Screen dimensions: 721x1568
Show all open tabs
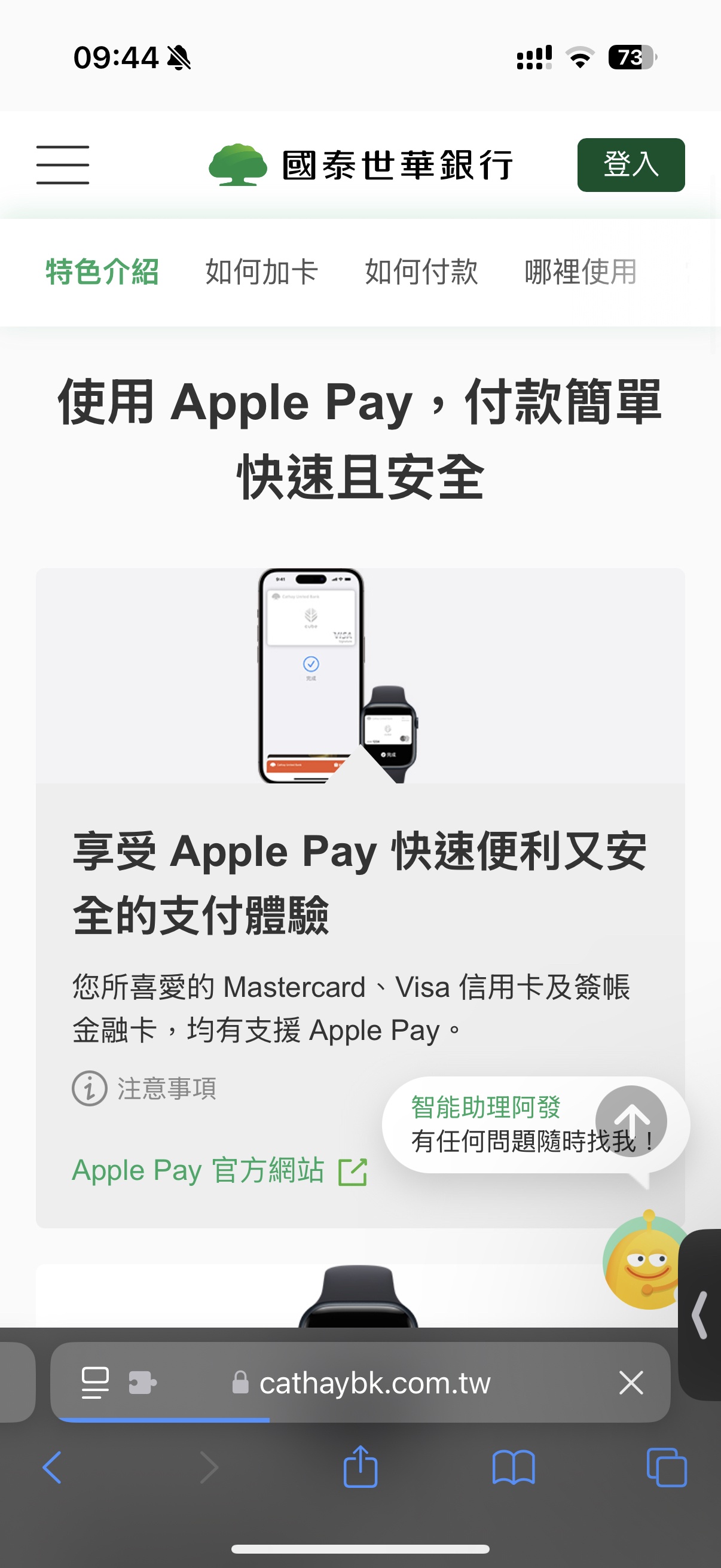[x=666, y=1468]
